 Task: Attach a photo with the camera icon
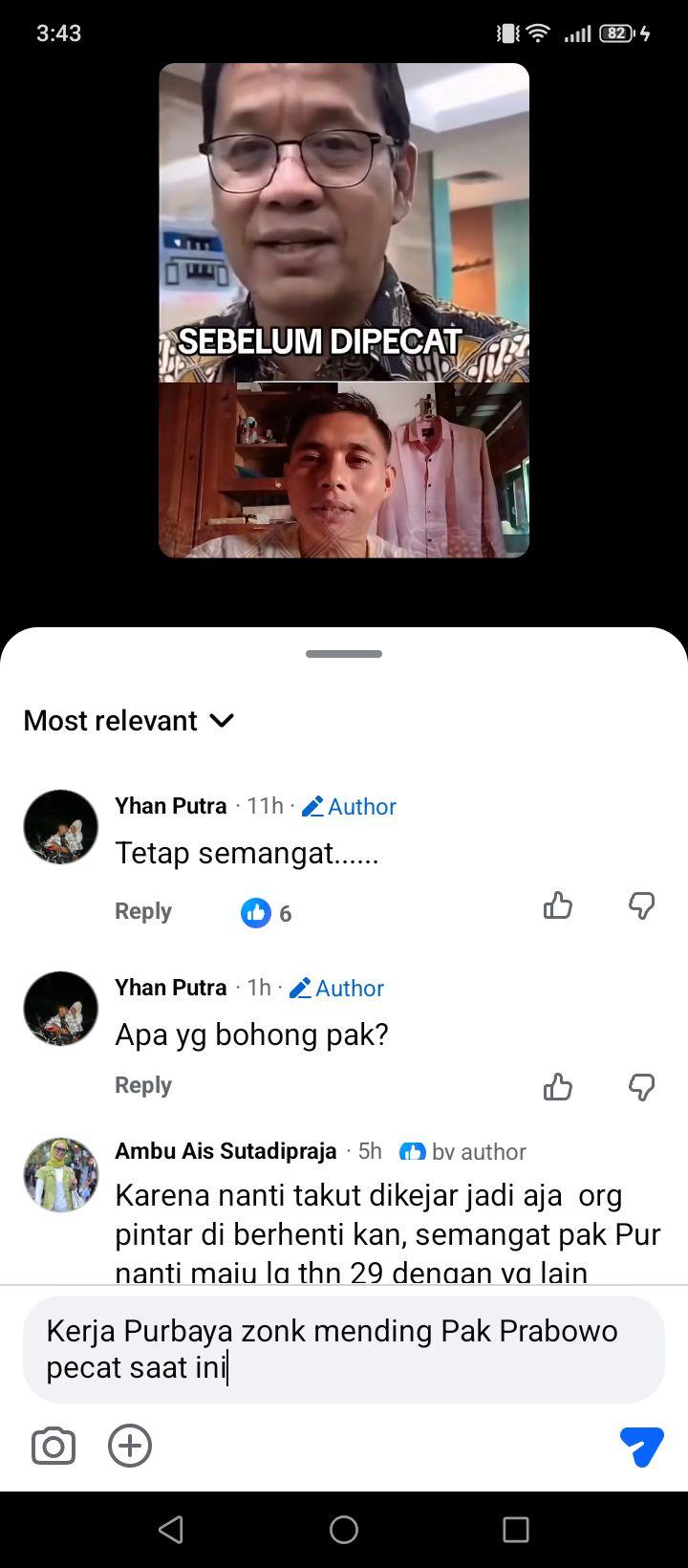54,1446
